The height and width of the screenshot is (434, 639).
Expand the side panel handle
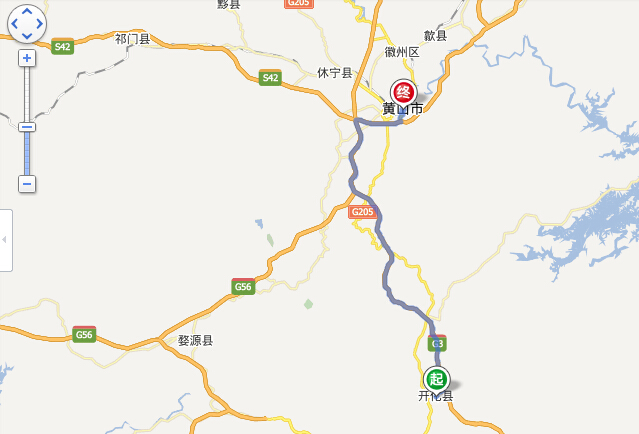pos(5,240)
